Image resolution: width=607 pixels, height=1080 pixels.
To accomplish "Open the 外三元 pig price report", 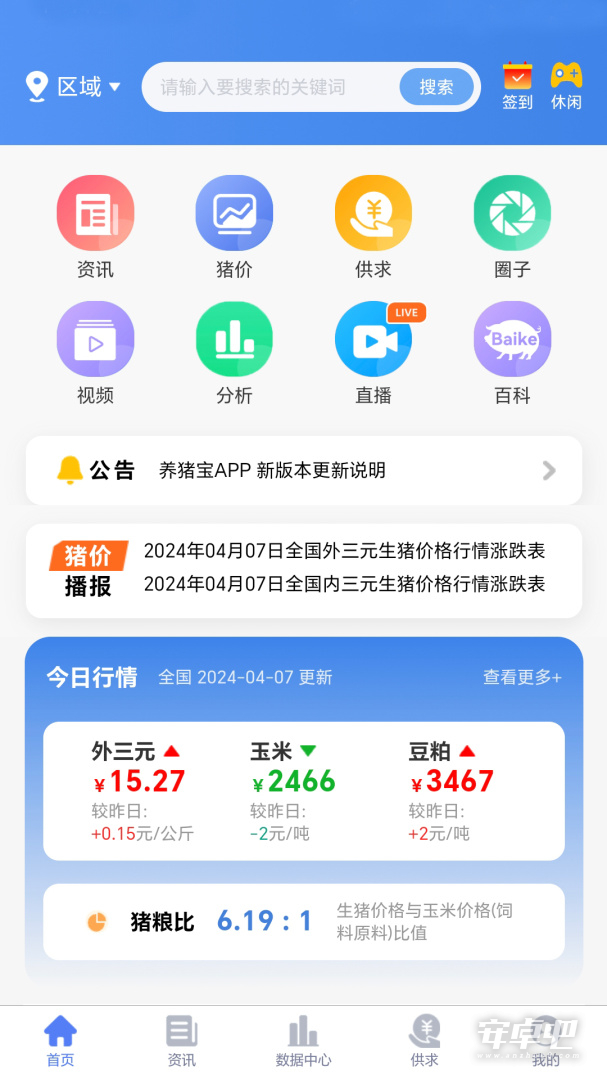I will point(344,551).
